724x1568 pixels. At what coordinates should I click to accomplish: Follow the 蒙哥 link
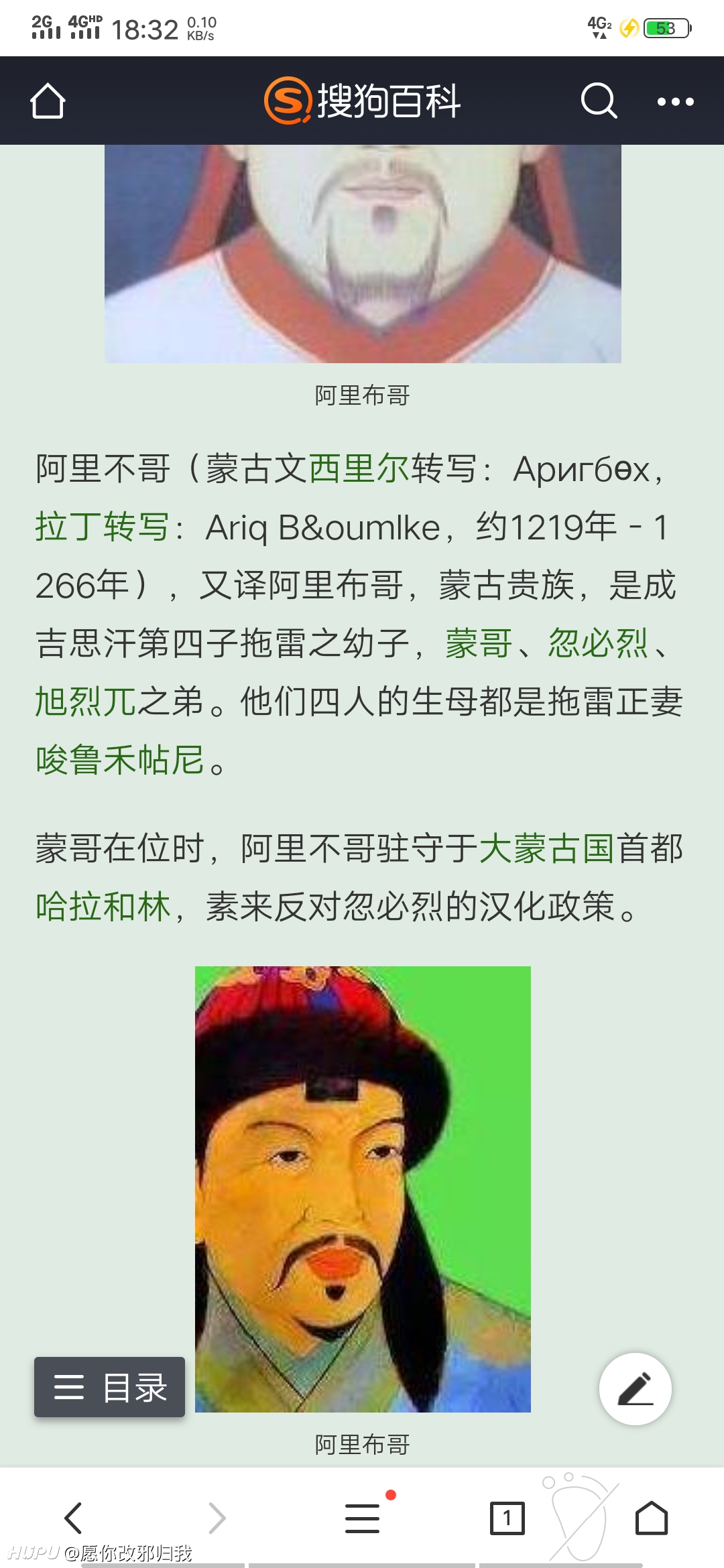[479, 643]
